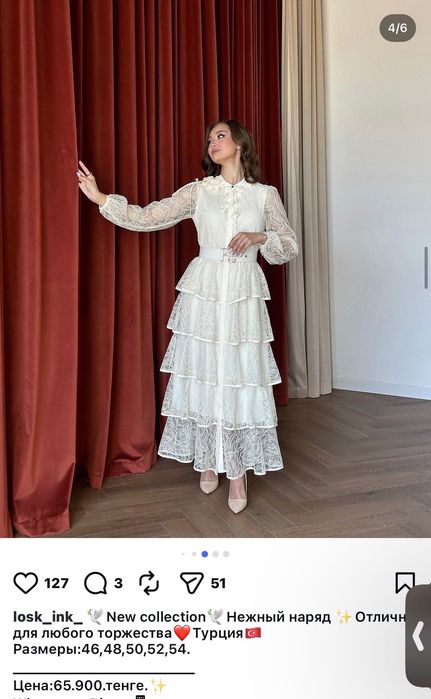
Task: Share the post via paper plane icon
Action: pos(192,583)
